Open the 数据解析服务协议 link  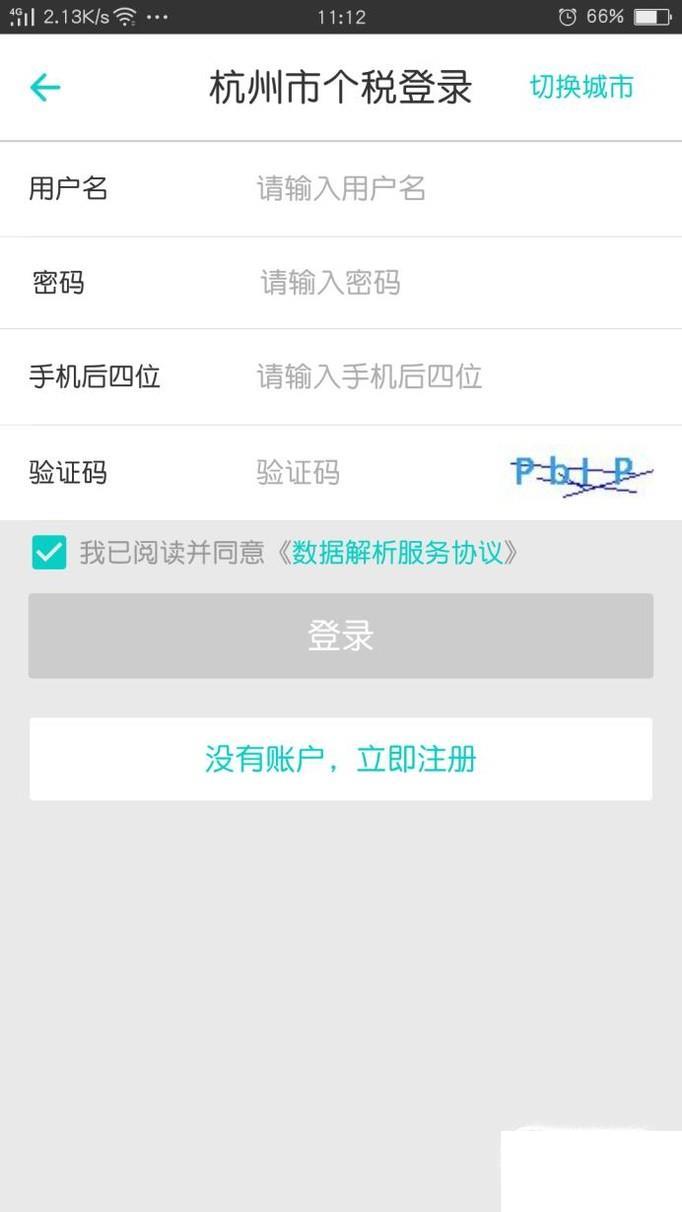pyautogui.click(x=404, y=552)
